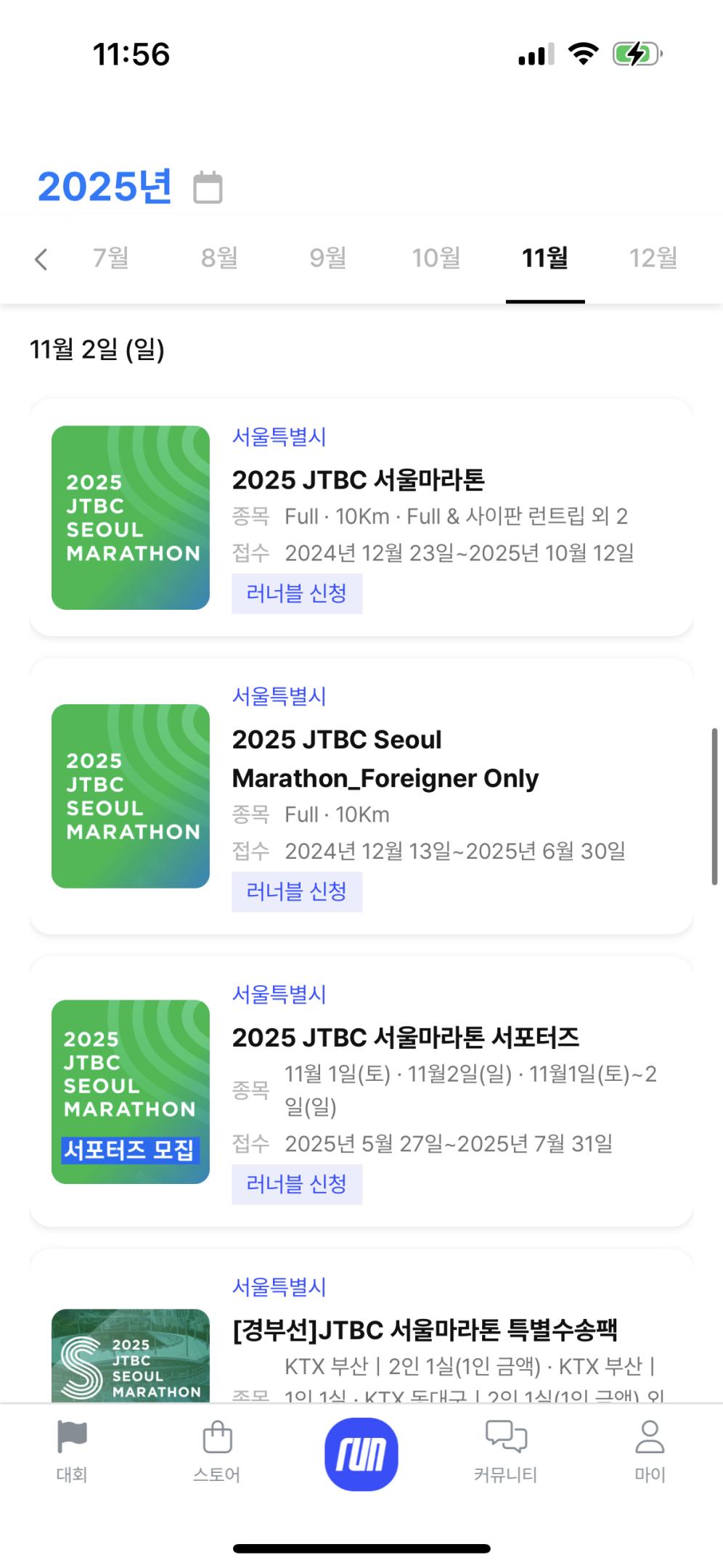Screen dimensions: 723x1568
Task: Select the 9월 month tab
Action: [327, 258]
